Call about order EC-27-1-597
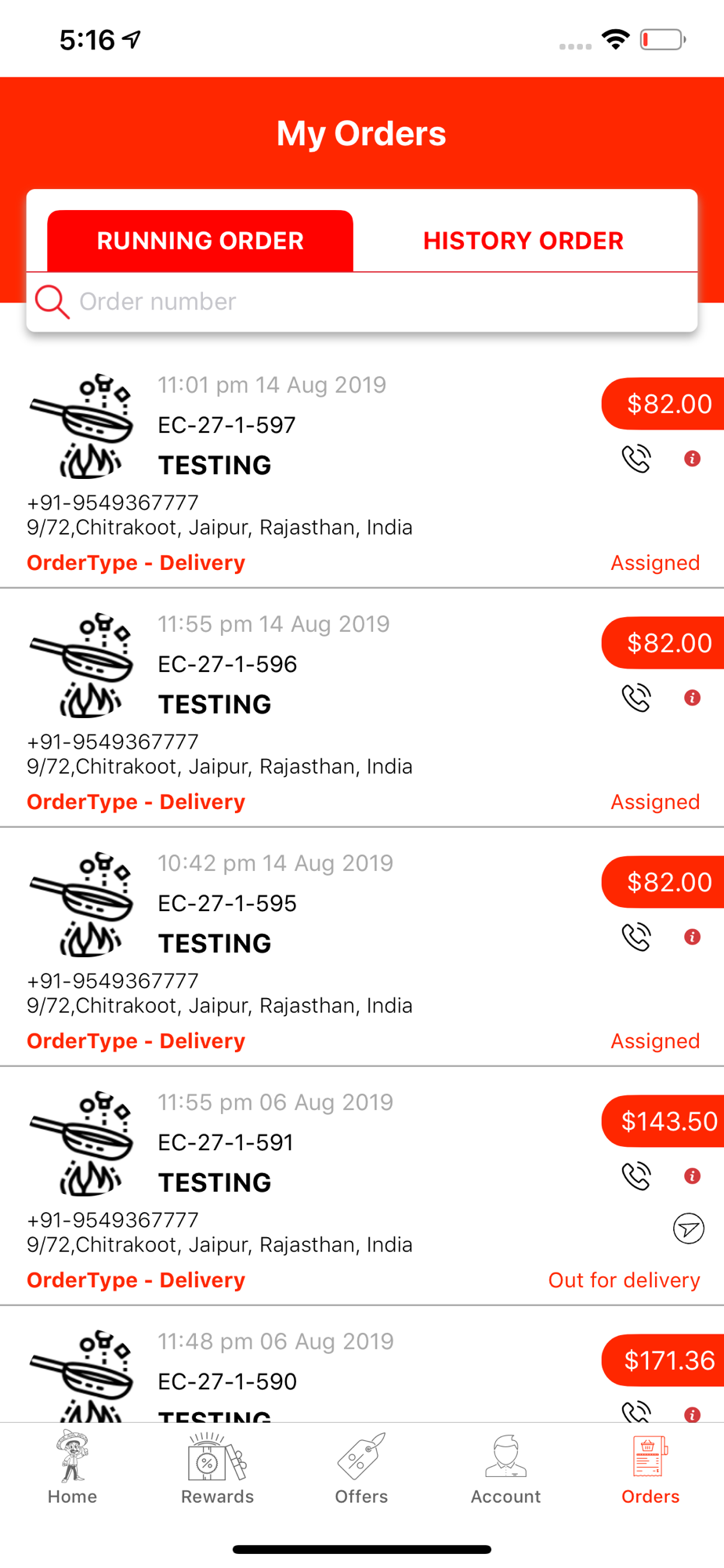Viewport: 724px width, 1568px height. click(636, 459)
